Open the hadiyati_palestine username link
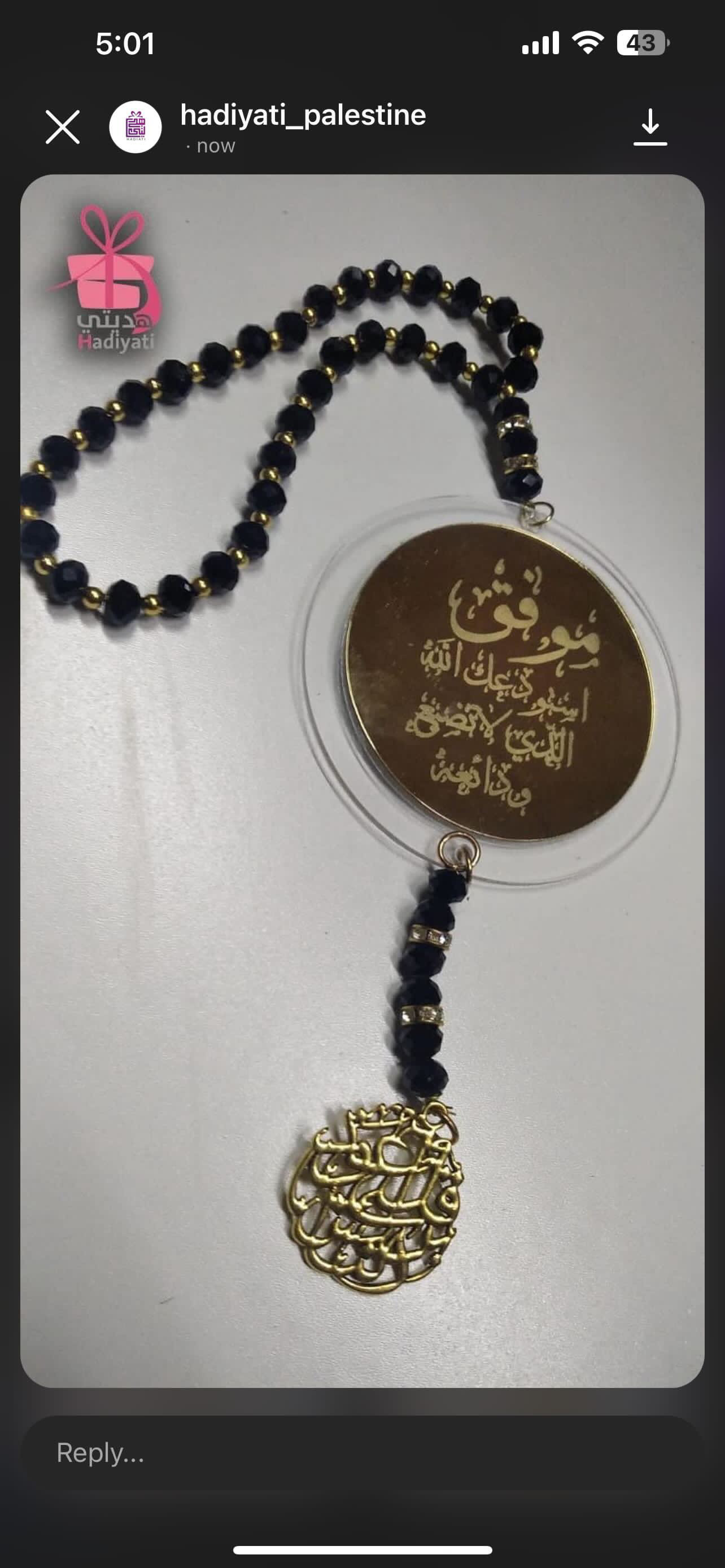This screenshot has height=1568, width=725. 303,115
